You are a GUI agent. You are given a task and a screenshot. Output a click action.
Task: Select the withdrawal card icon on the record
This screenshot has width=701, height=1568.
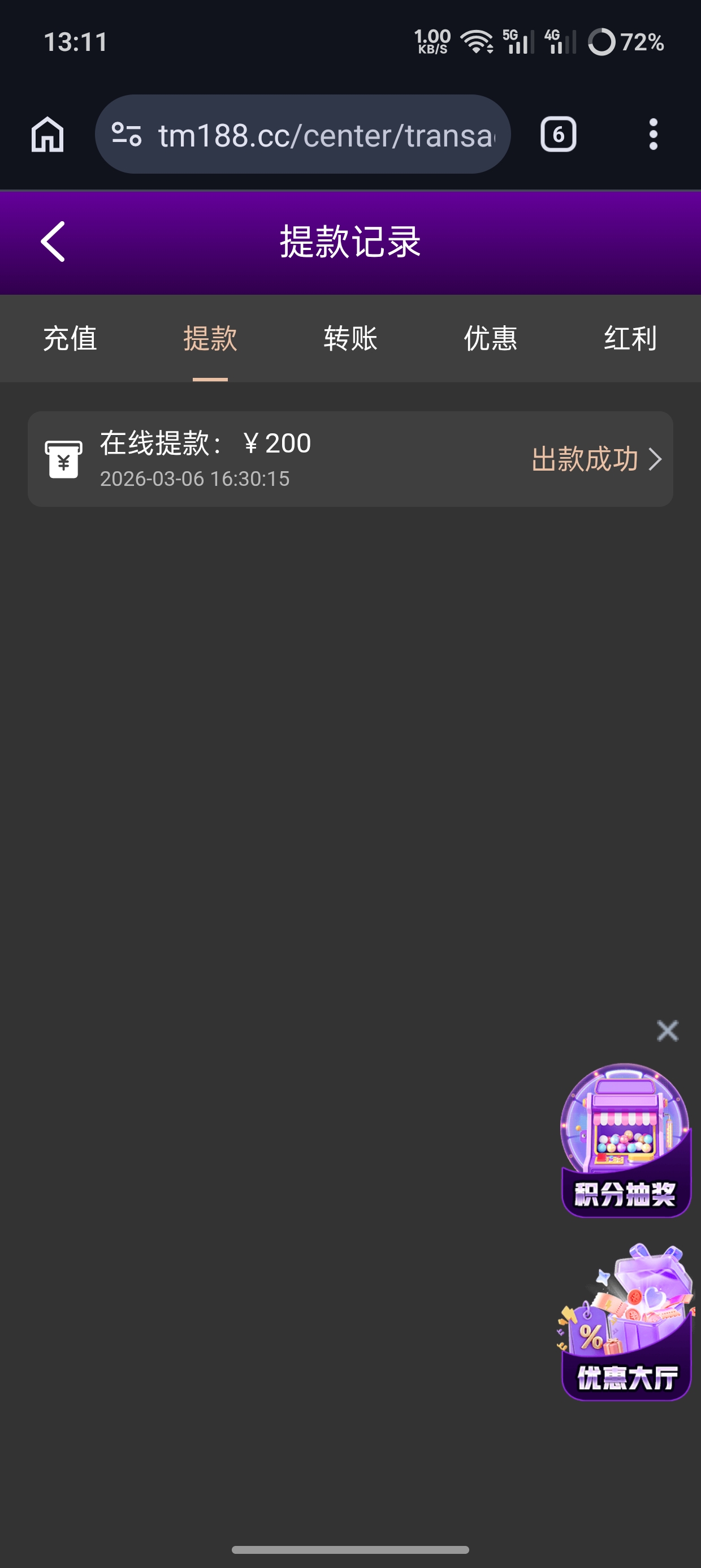(64, 459)
